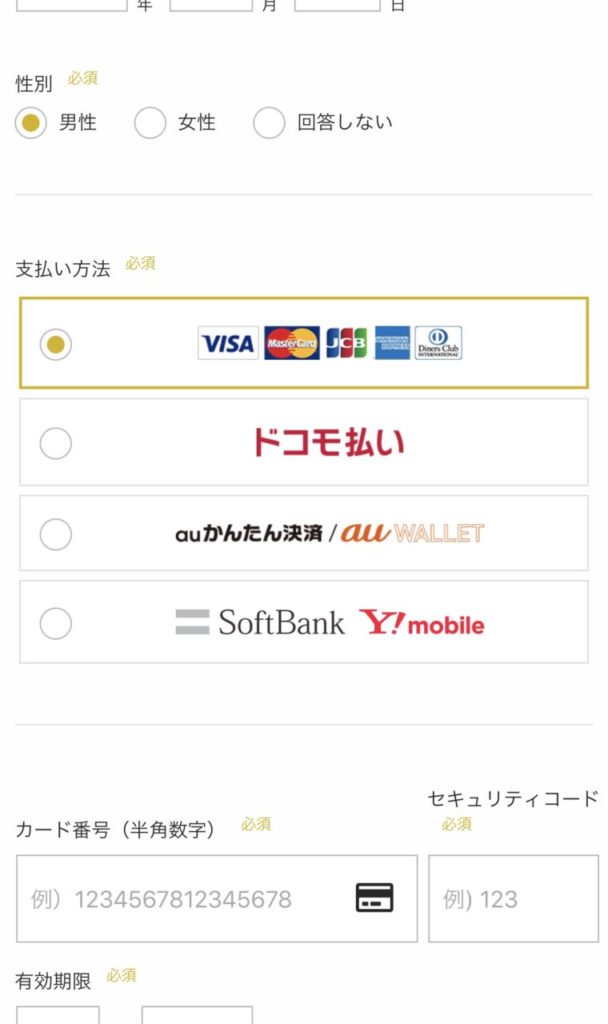
Task: Select the 女性 gender option
Action: click(x=150, y=123)
